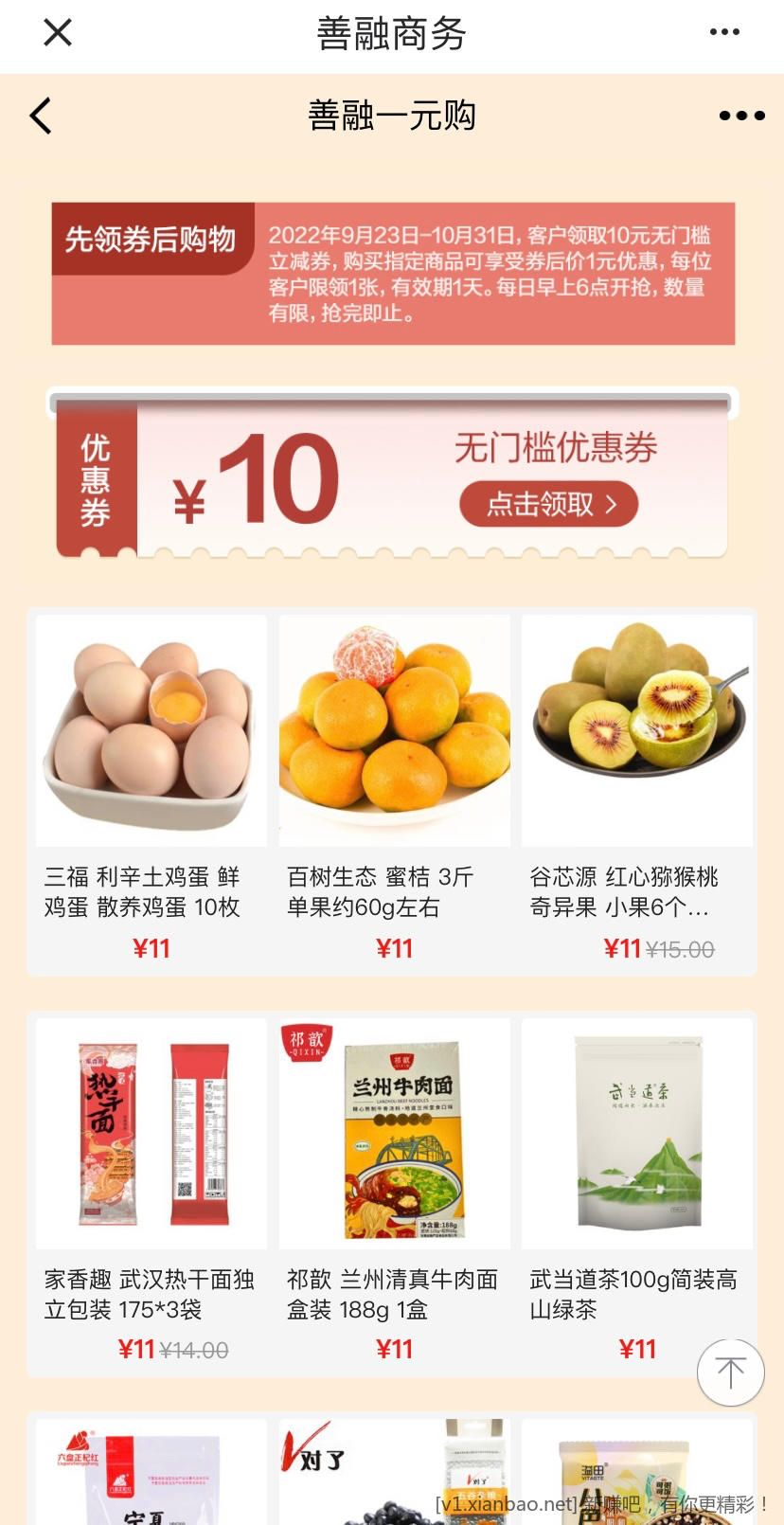Tap 点击领取 to claim the ¥10 coupon

click(549, 504)
